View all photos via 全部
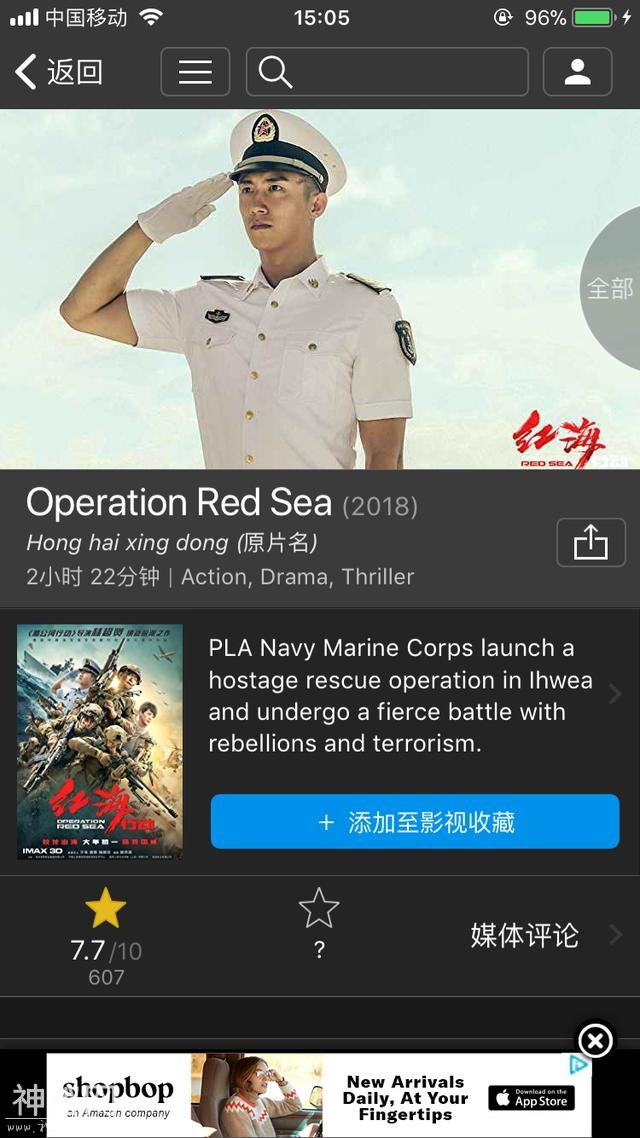 [x=611, y=288]
